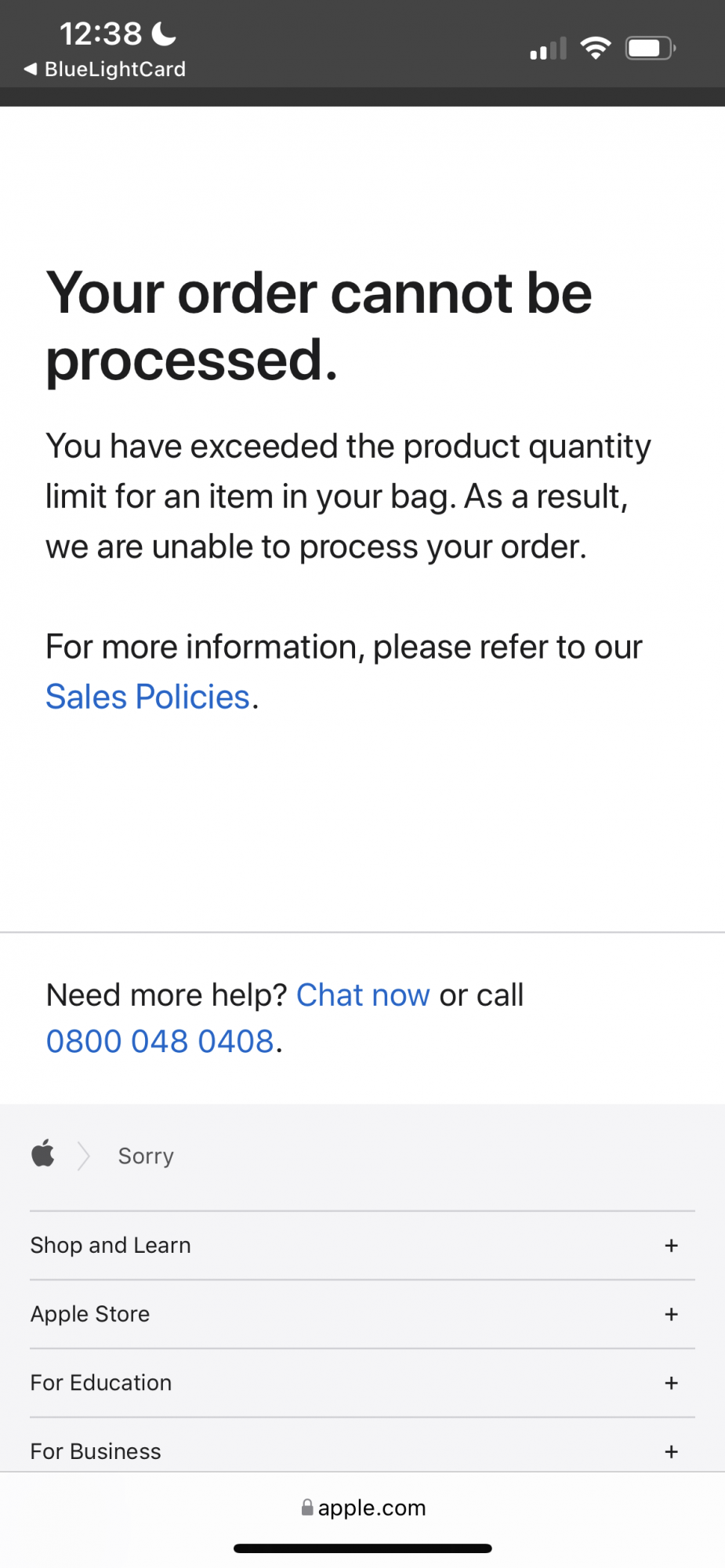The image size is (725, 1568).
Task: Expand the Shop and Learn section
Action: [362, 1246]
